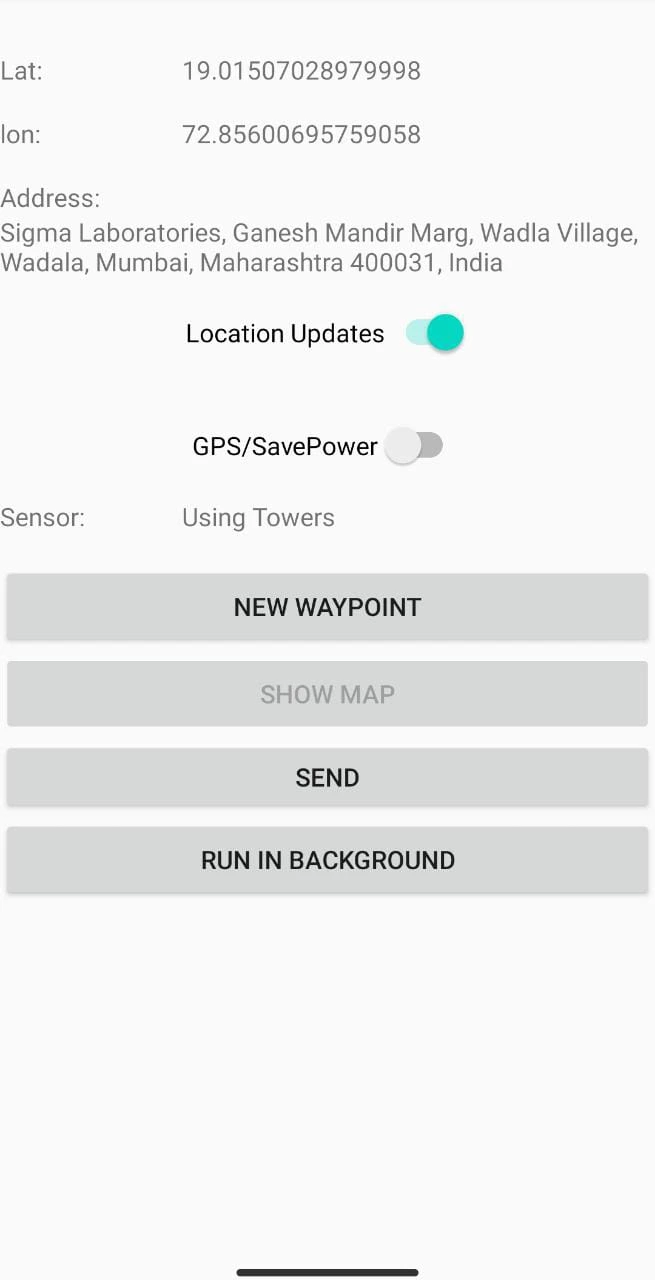Image resolution: width=655 pixels, height=1280 pixels.
Task: Tap RUN IN BACKGROUND button
Action: pos(327,860)
